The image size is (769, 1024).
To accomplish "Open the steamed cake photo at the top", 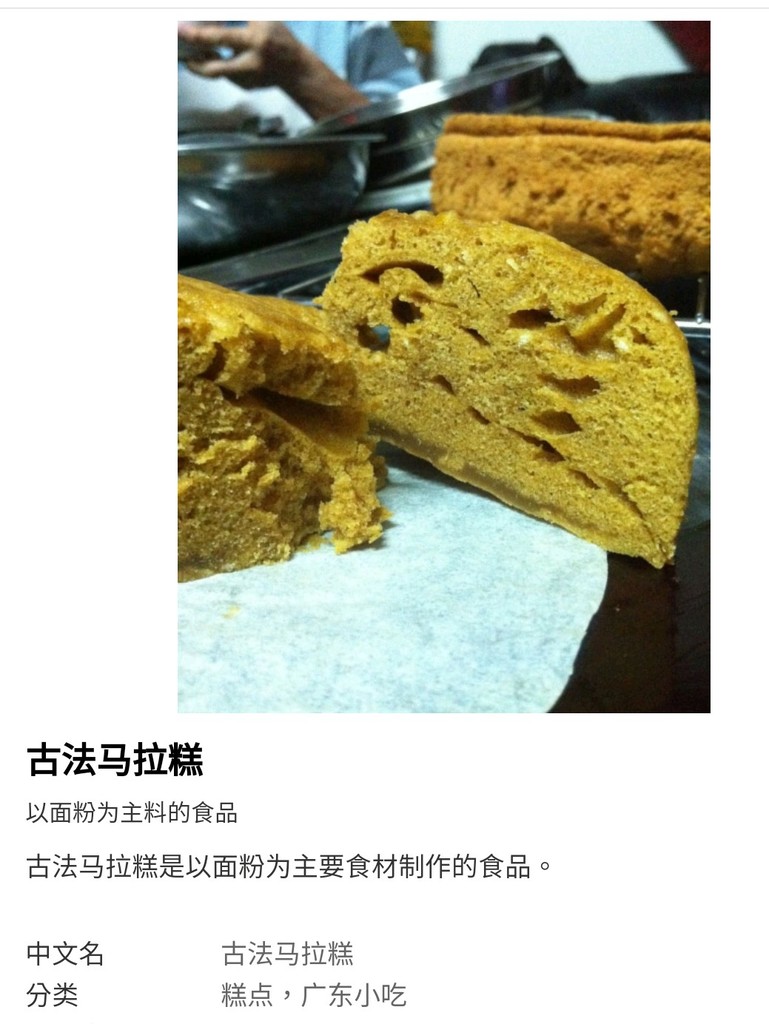I will pos(443,366).
